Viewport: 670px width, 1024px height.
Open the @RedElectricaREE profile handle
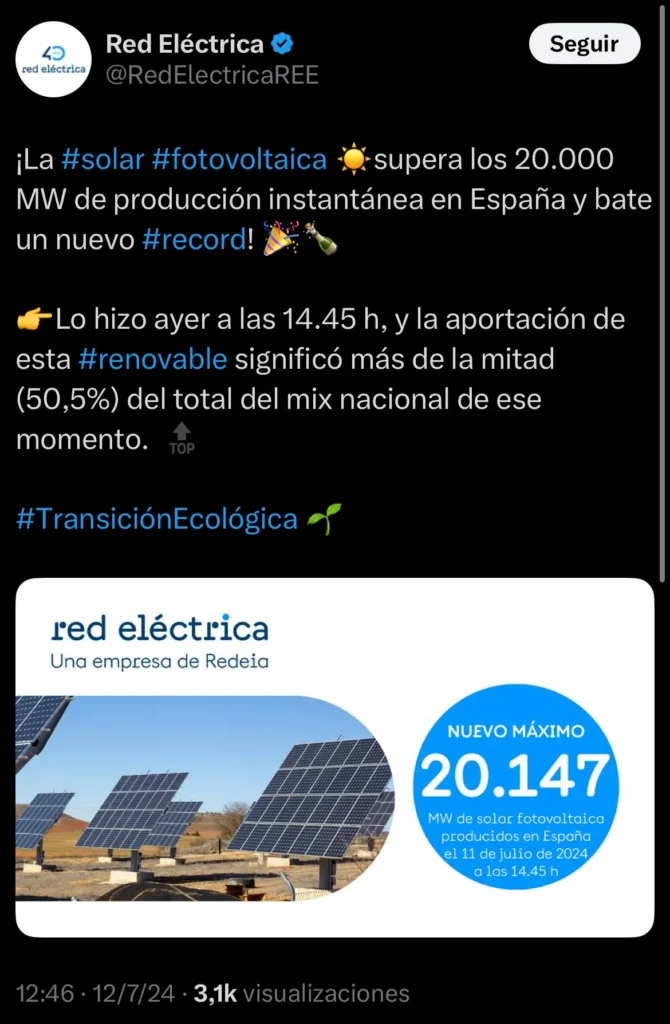(x=212, y=75)
